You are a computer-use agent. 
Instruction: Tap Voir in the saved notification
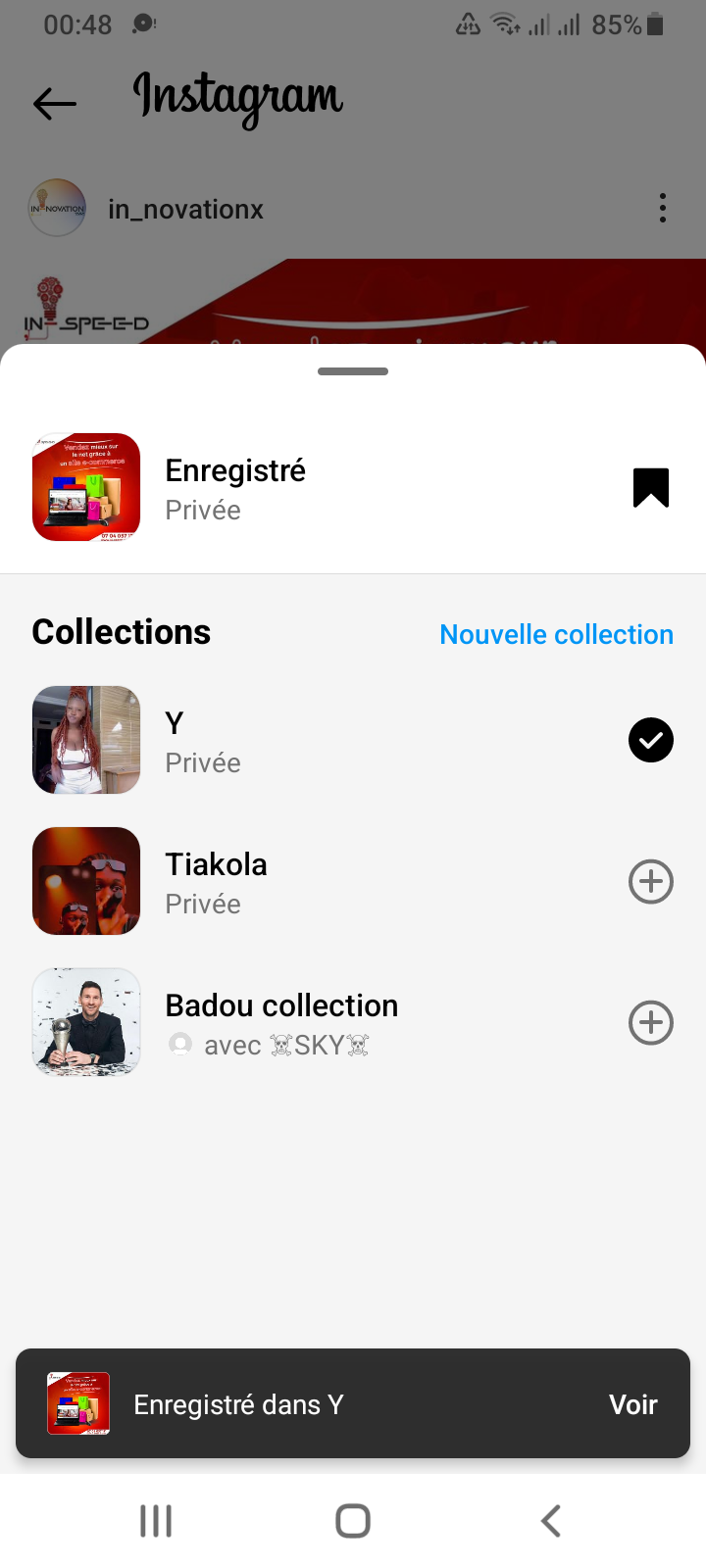pos(632,1404)
